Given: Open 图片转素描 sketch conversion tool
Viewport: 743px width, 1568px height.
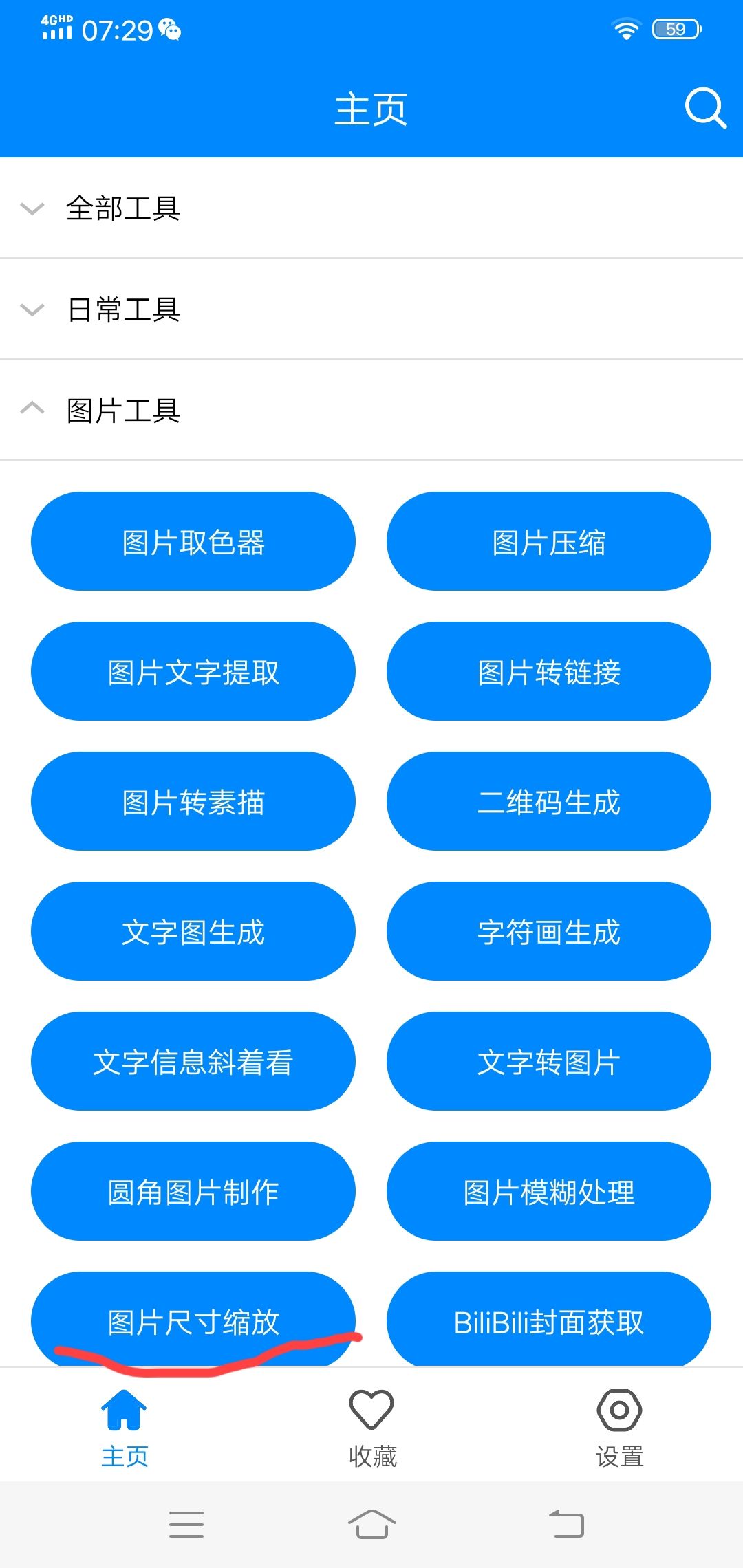Looking at the screenshot, I should (x=193, y=801).
